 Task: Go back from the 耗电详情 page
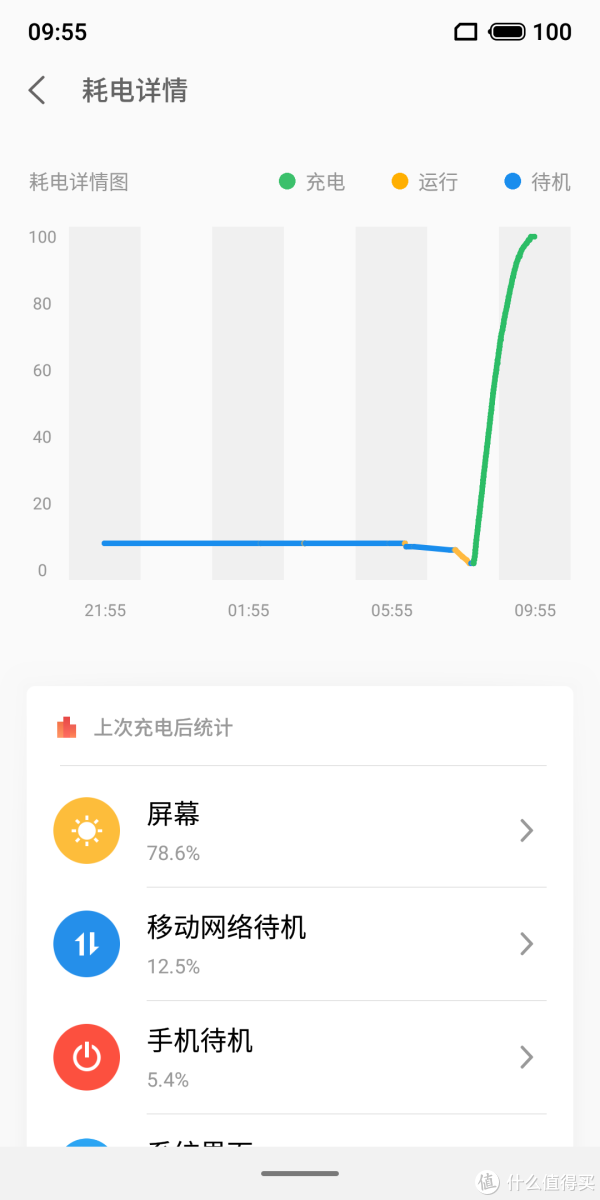coord(37,91)
